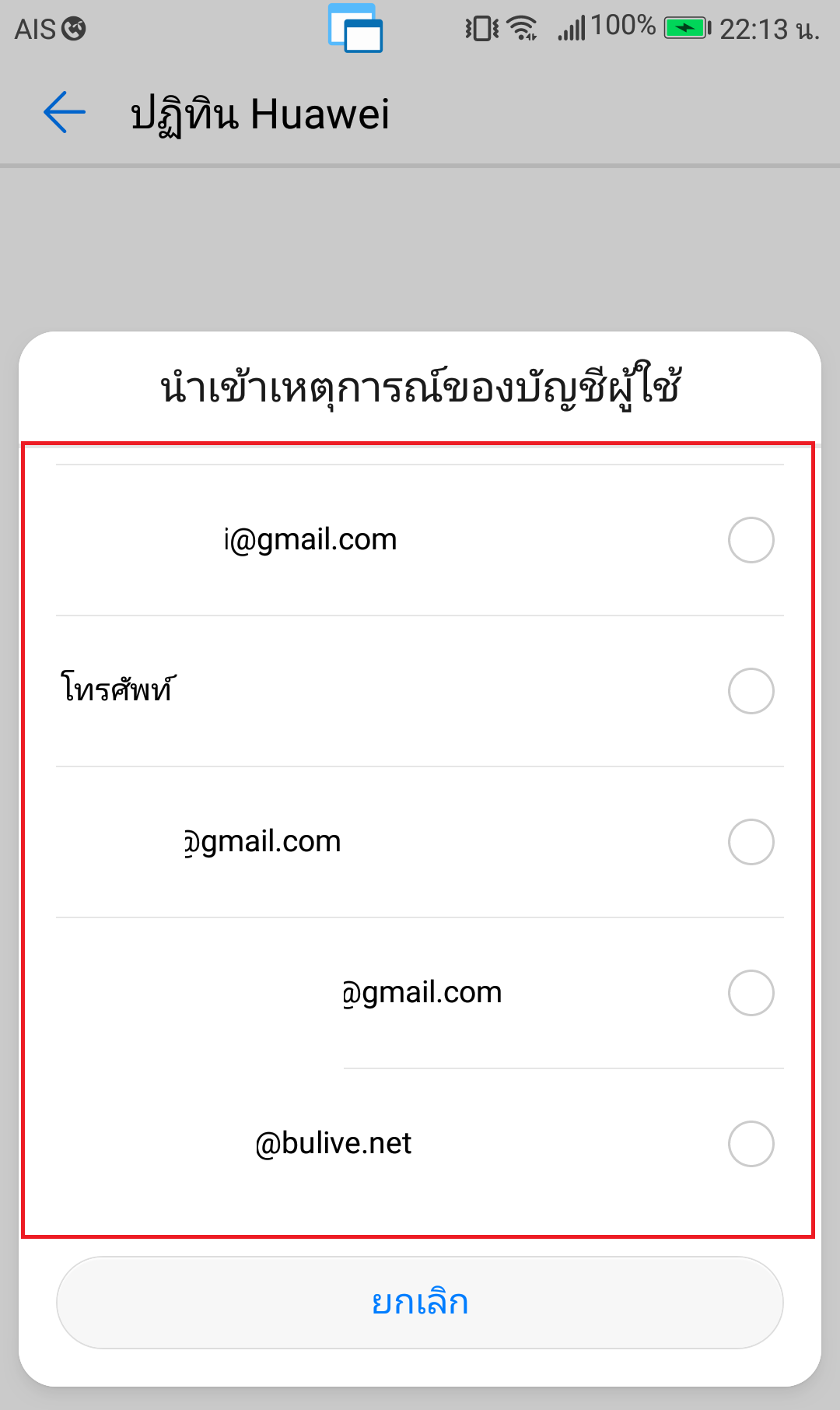Tap the ยกเลิก cancel button
This screenshot has height=1410, width=840.
coord(420,1303)
